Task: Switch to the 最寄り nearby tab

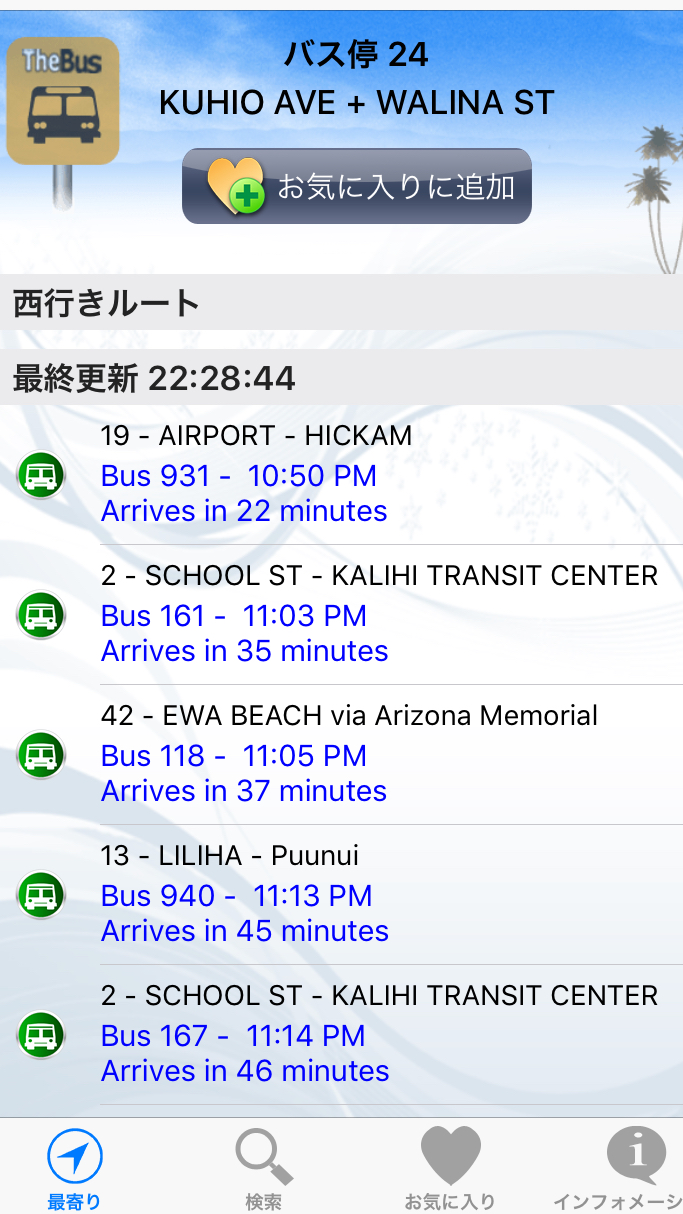Action: [75, 1167]
